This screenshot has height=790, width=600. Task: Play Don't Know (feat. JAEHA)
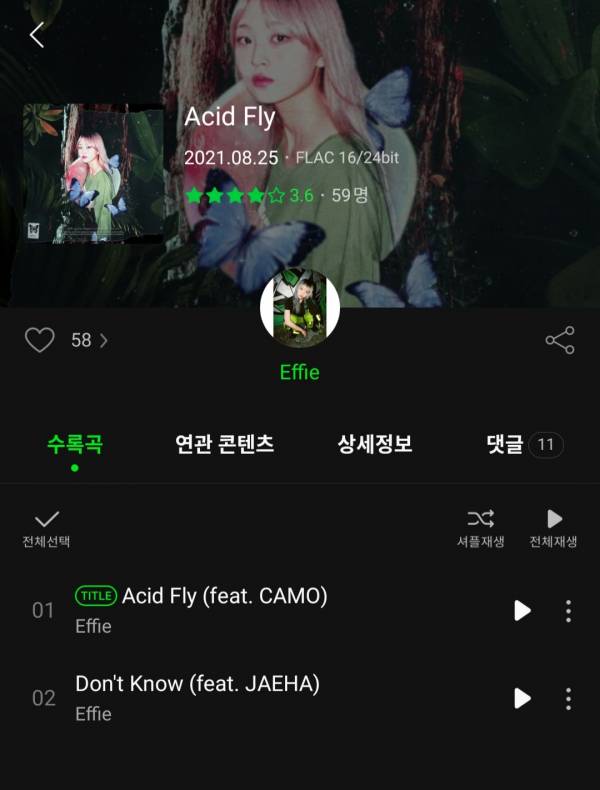pos(522,698)
